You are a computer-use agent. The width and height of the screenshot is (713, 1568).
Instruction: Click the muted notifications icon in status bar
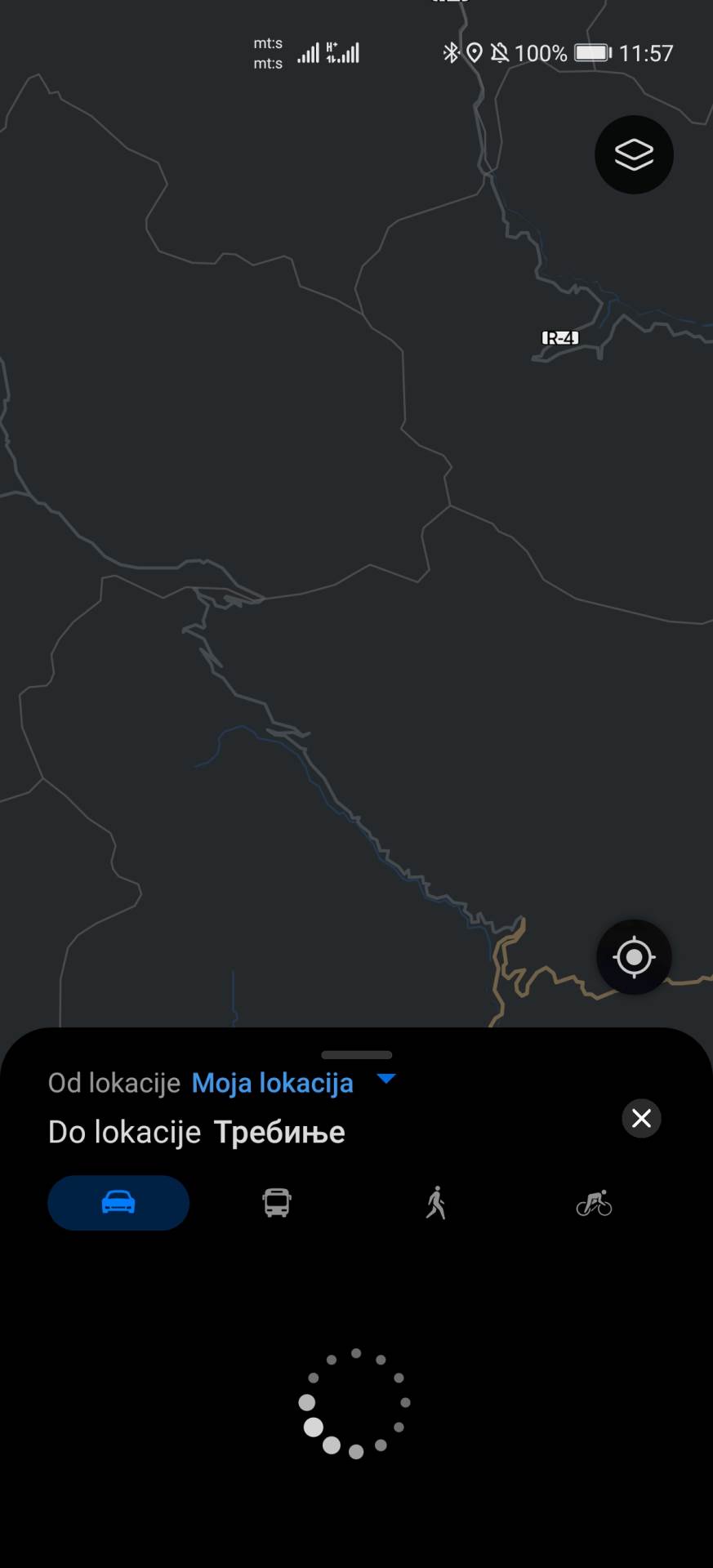[x=501, y=52]
